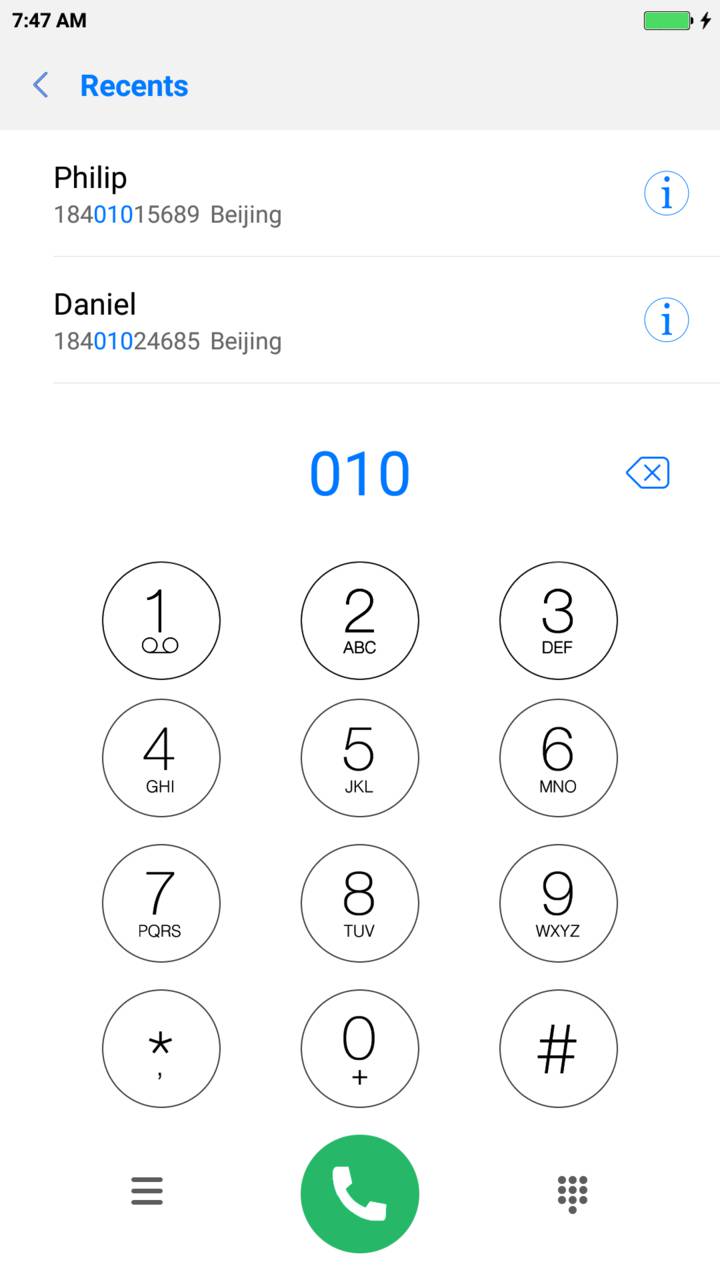Open Philip's contact info icon

(666, 193)
